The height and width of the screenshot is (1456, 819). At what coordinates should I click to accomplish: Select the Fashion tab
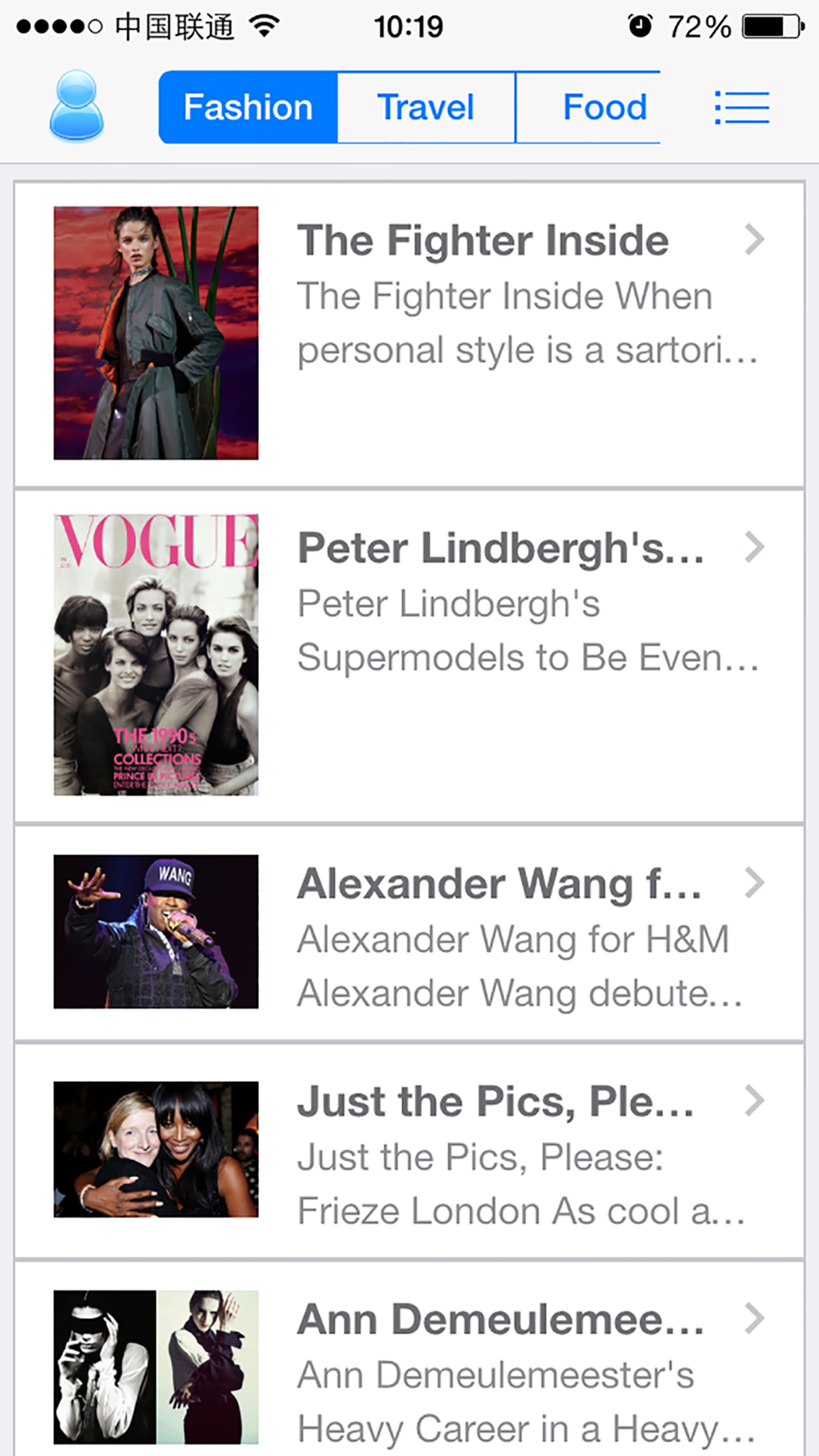pos(248,107)
